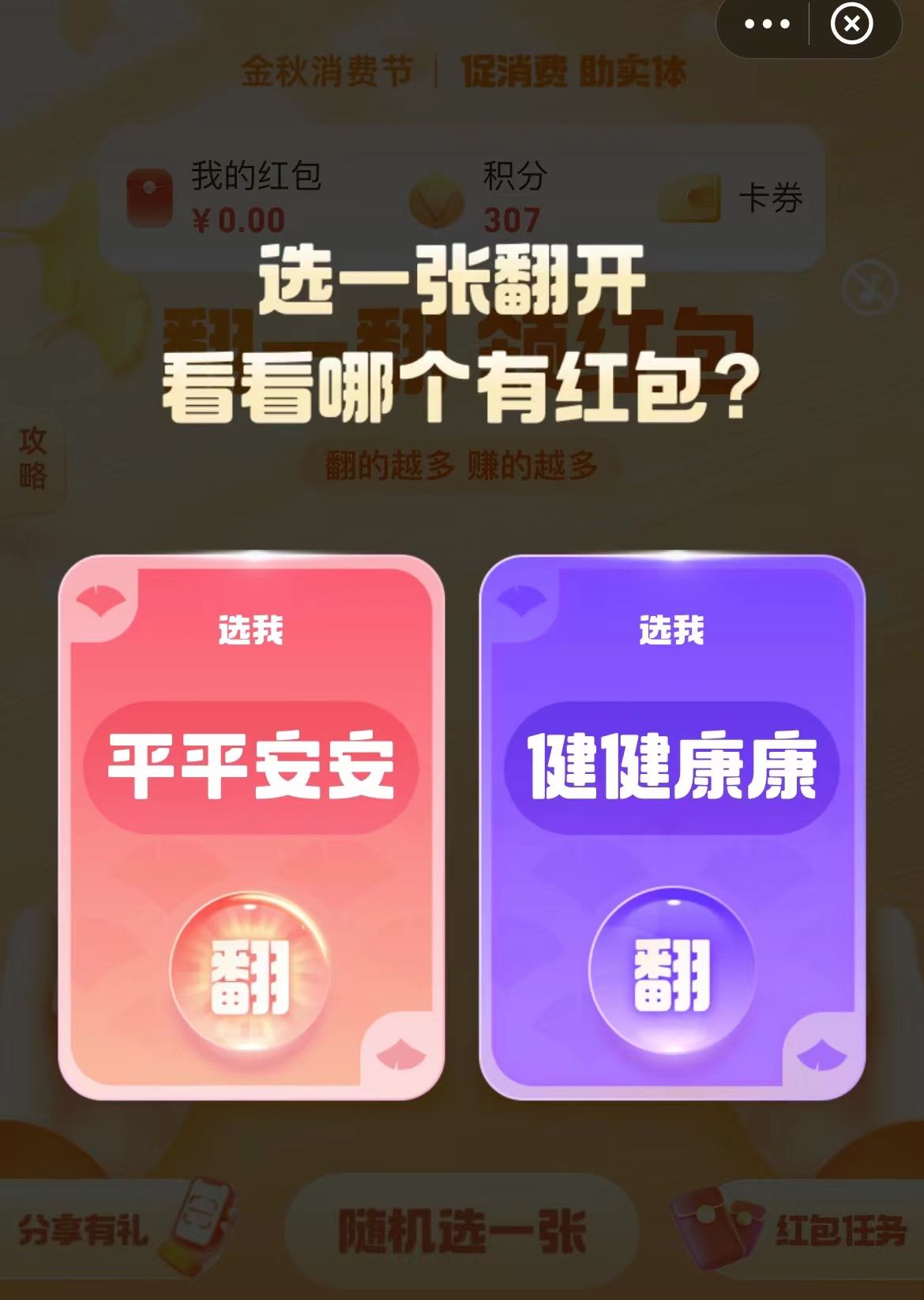Open the mini program overflow menu
The height and width of the screenshot is (1300, 924).
point(767,24)
